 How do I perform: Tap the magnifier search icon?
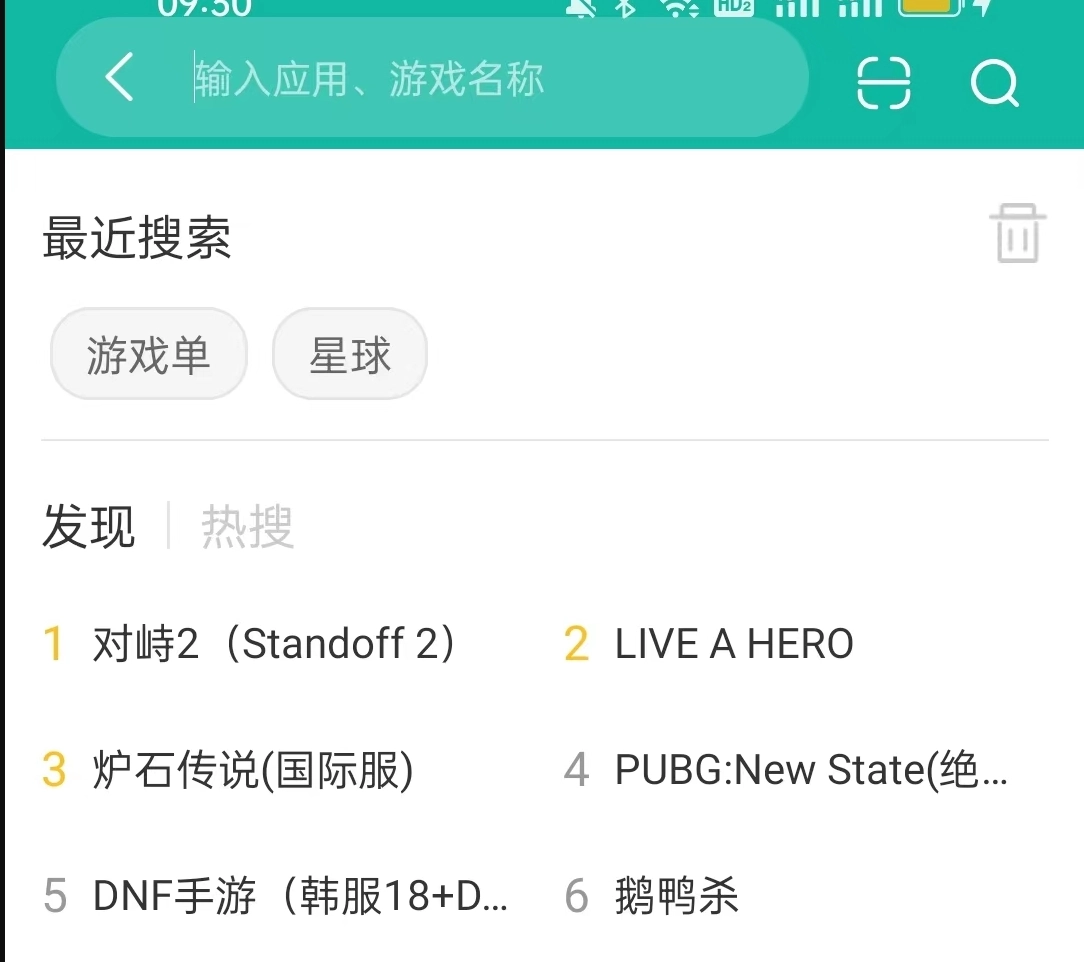[x=994, y=82]
